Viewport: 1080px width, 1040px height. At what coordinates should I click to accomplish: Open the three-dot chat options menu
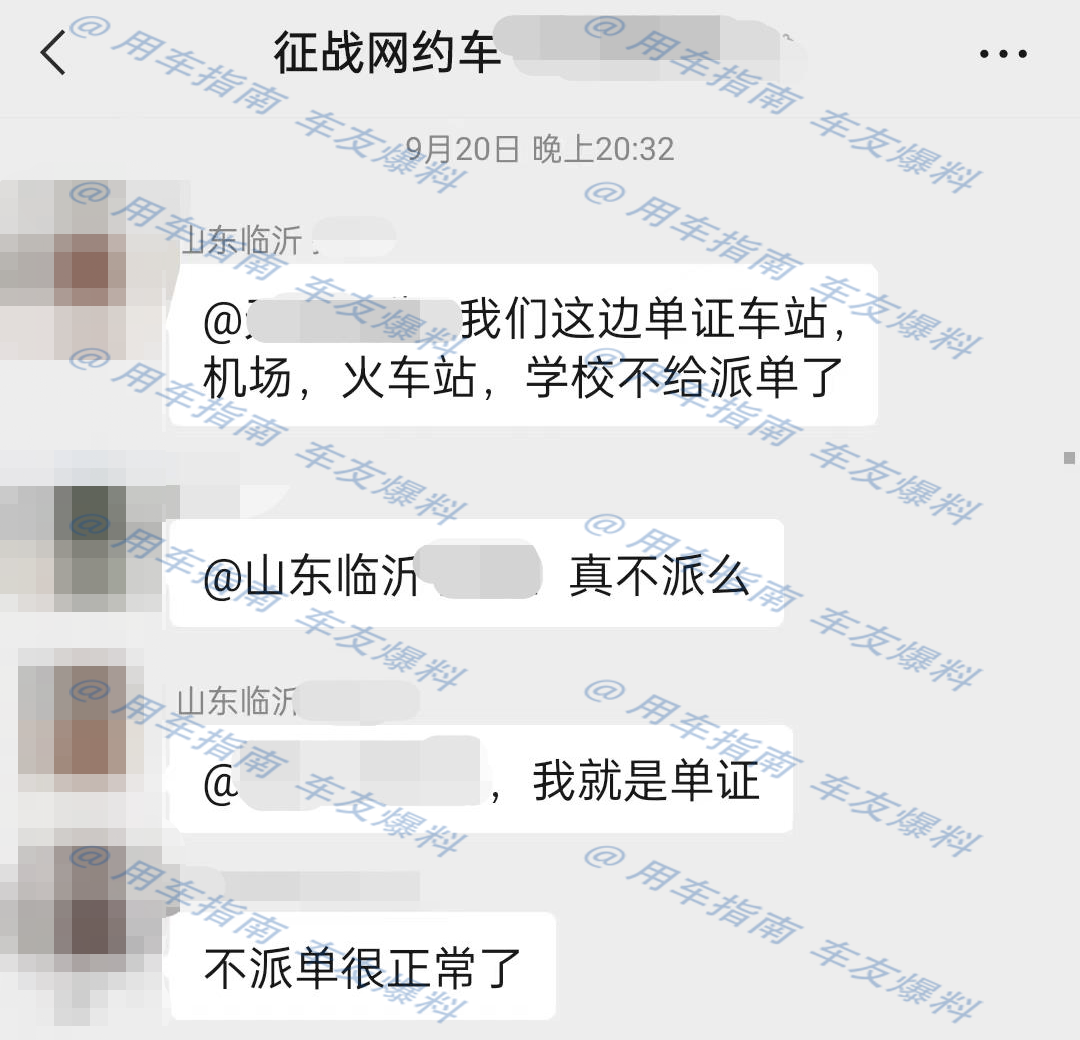[x=1003, y=54]
